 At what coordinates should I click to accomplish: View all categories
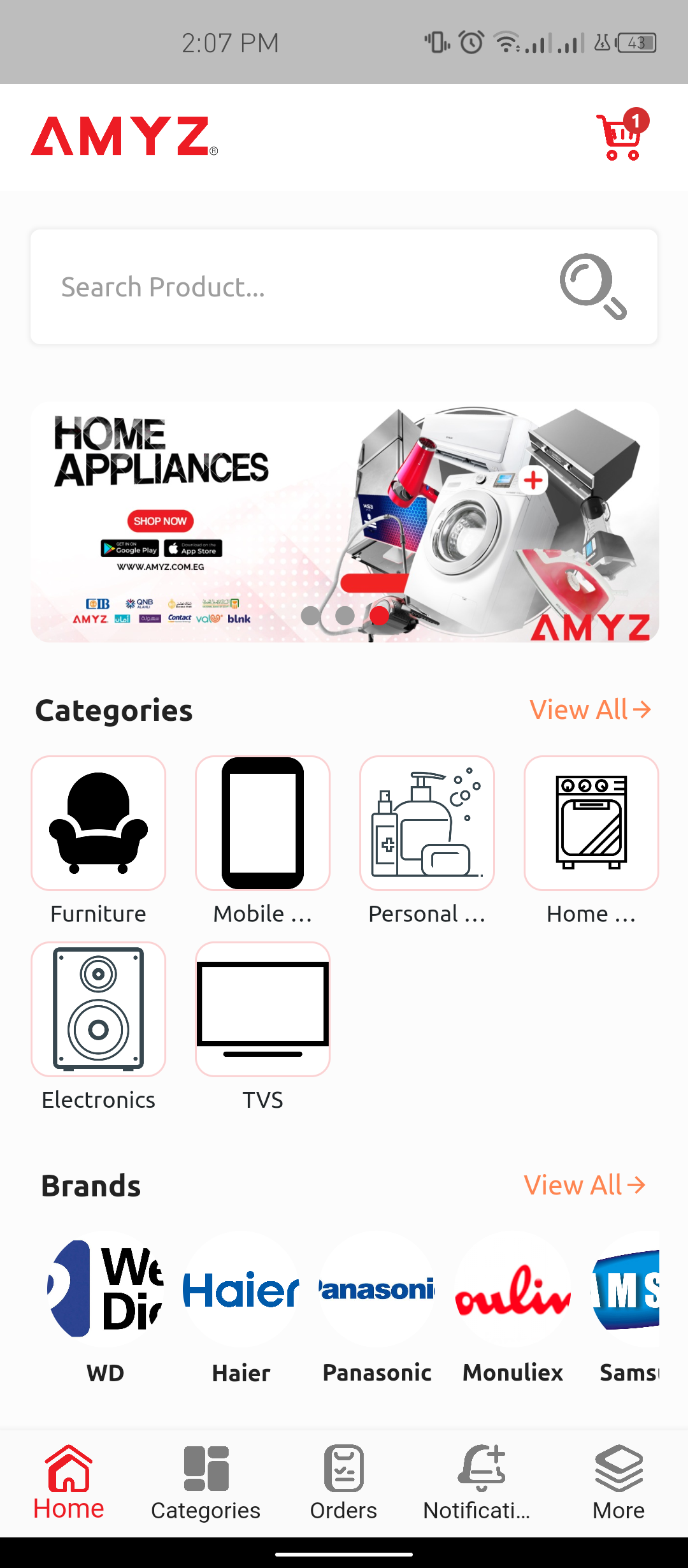(590, 709)
